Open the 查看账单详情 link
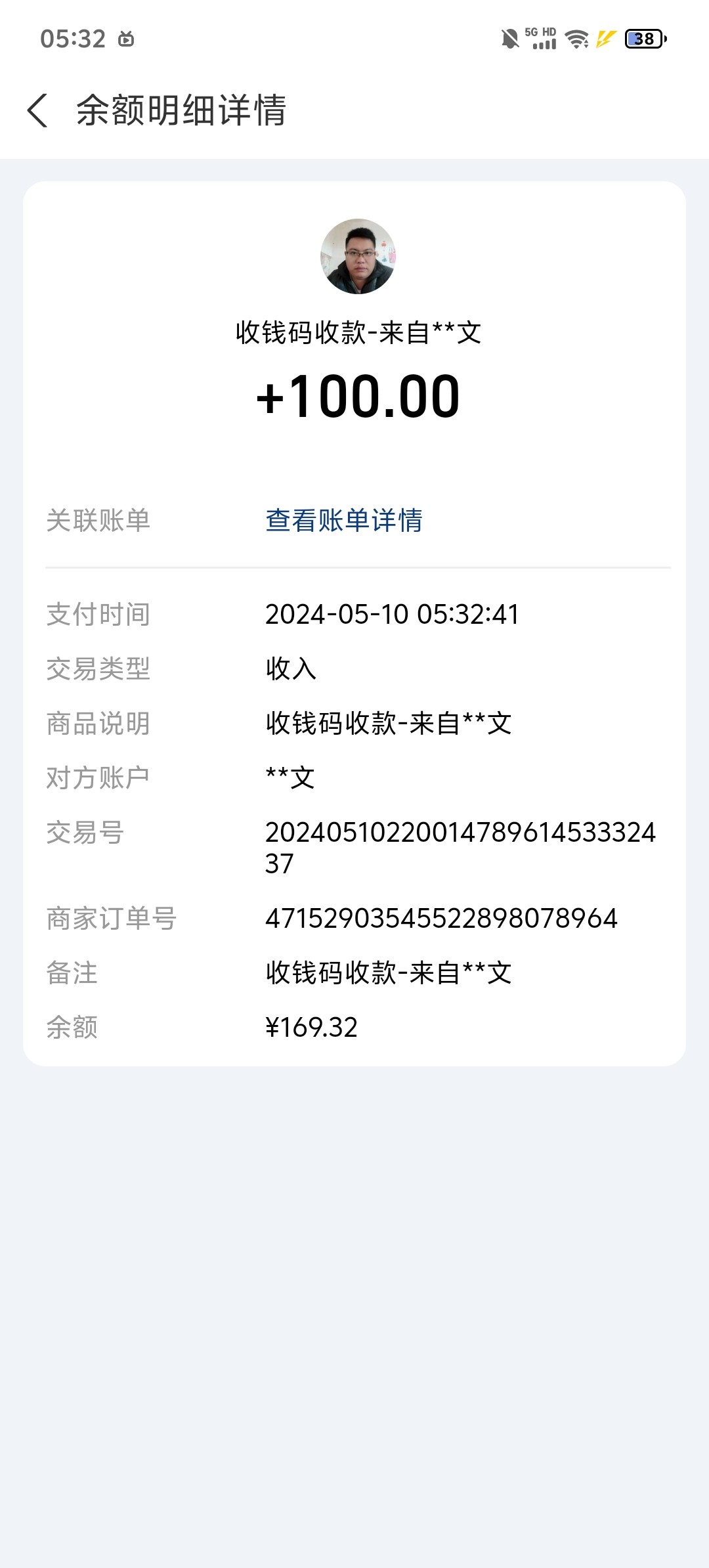709x1568 pixels. pyautogui.click(x=343, y=521)
